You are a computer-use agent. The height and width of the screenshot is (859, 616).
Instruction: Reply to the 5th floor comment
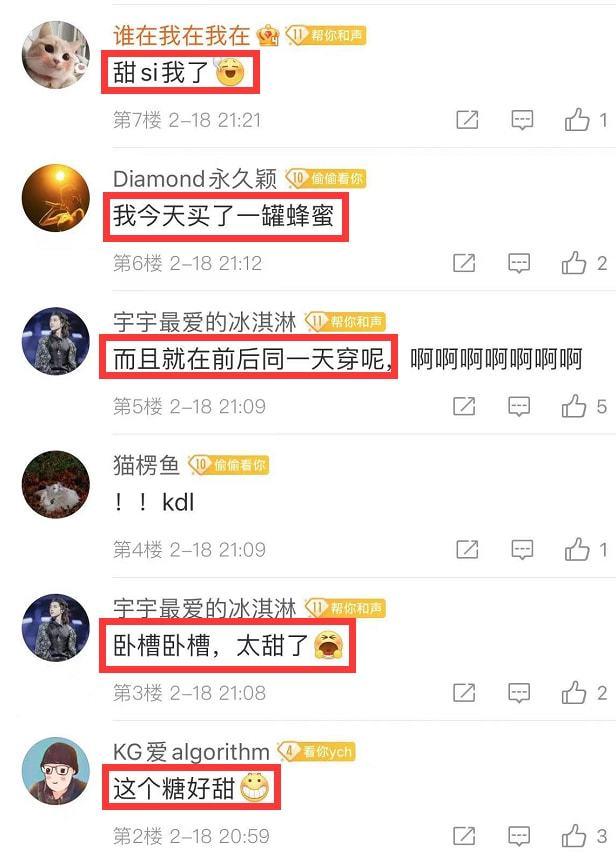(x=521, y=406)
